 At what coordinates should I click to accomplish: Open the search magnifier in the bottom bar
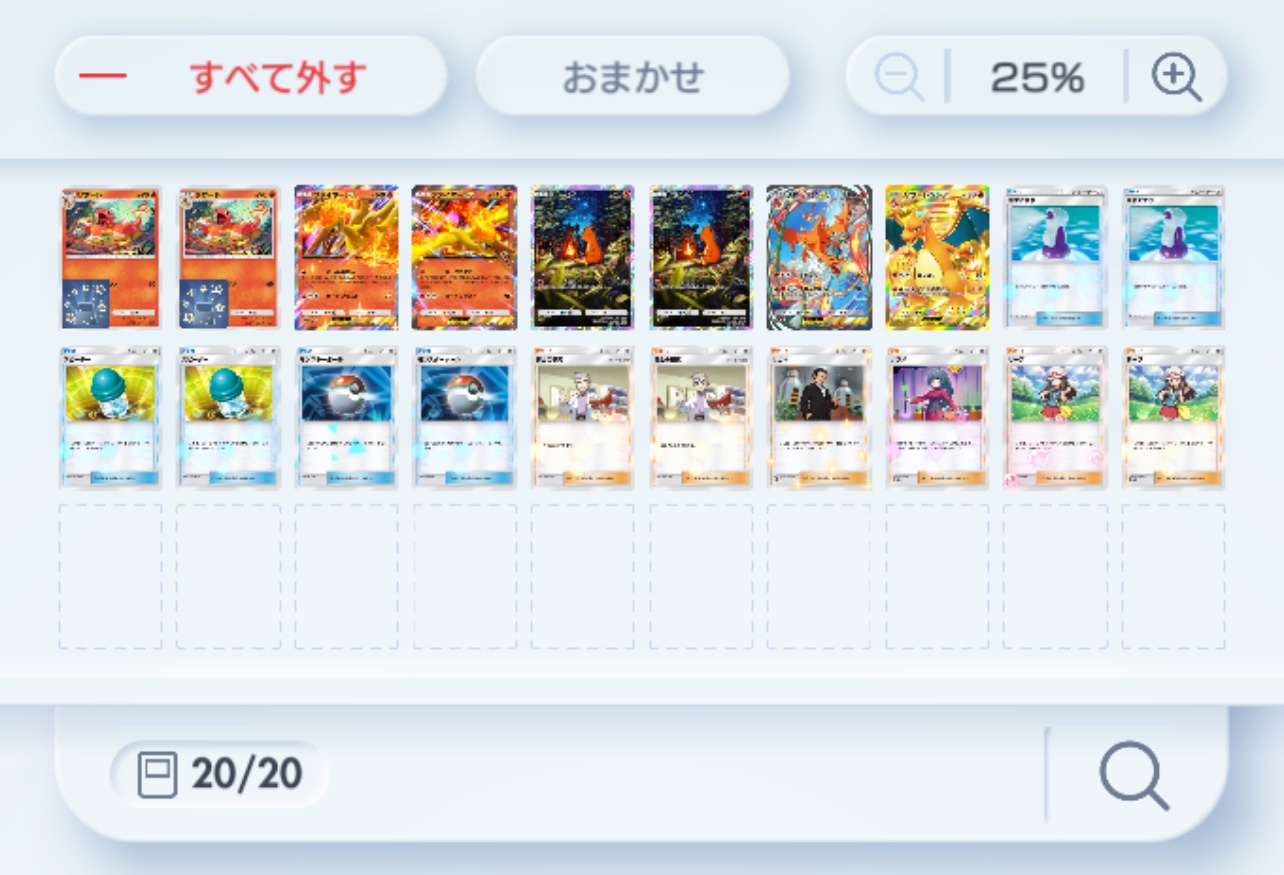pyautogui.click(x=1134, y=775)
